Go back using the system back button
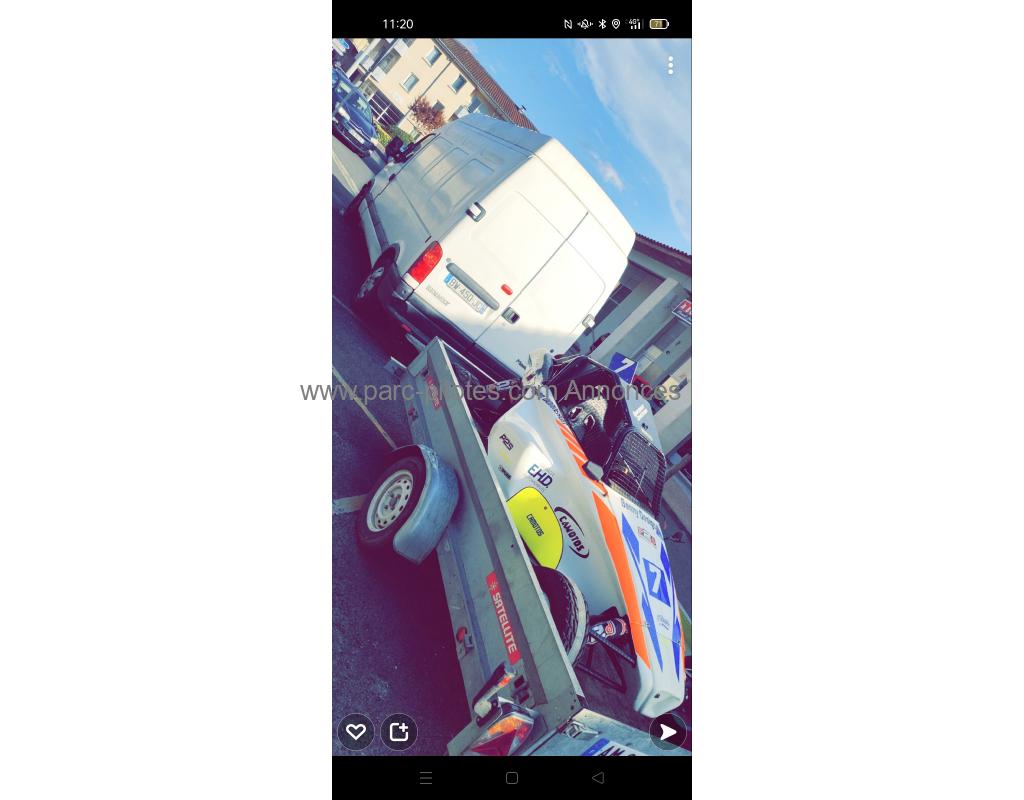The width and height of the screenshot is (1024, 800). coord(597,778)
